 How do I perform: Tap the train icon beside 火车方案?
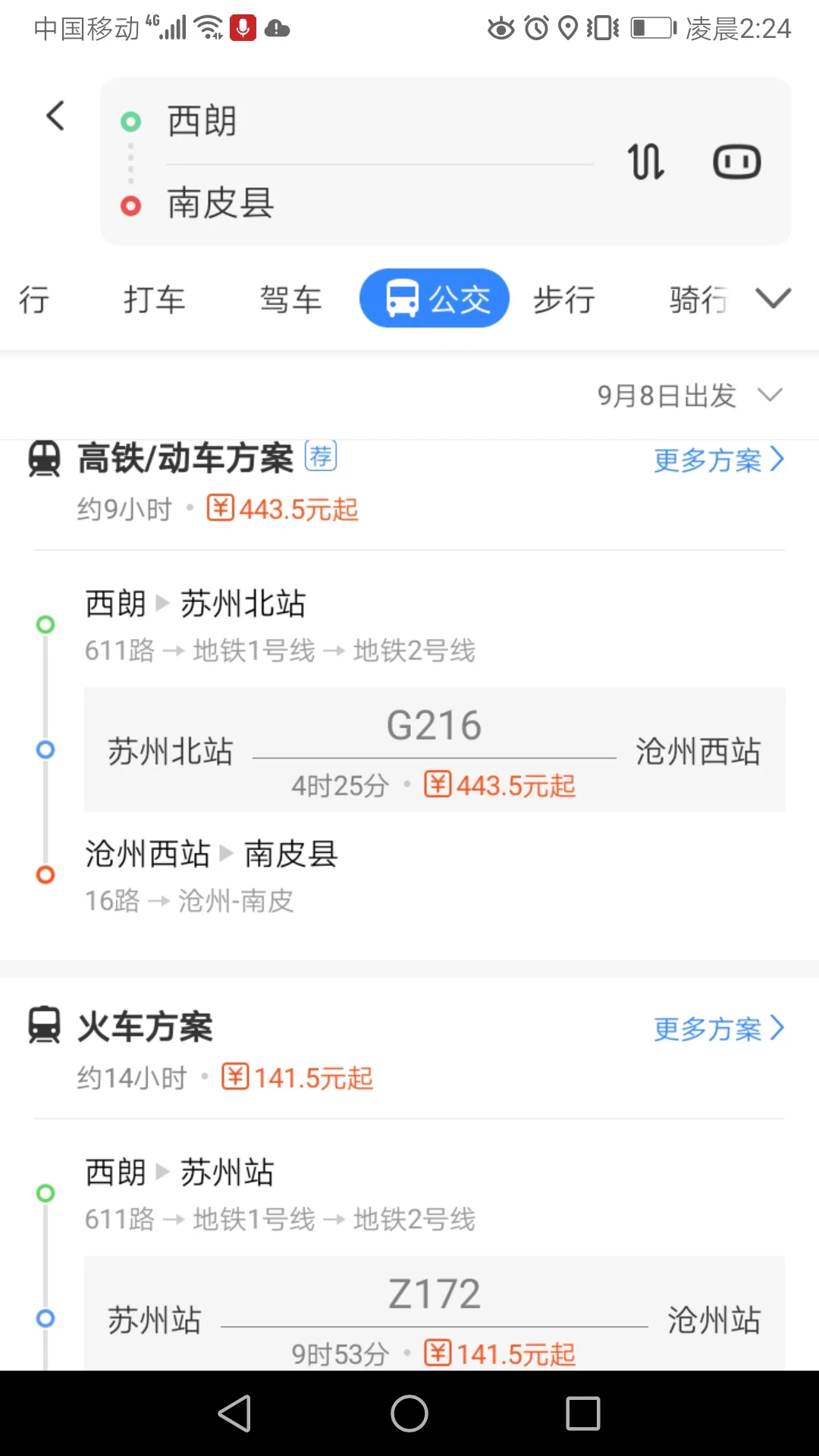(43, 1026)
